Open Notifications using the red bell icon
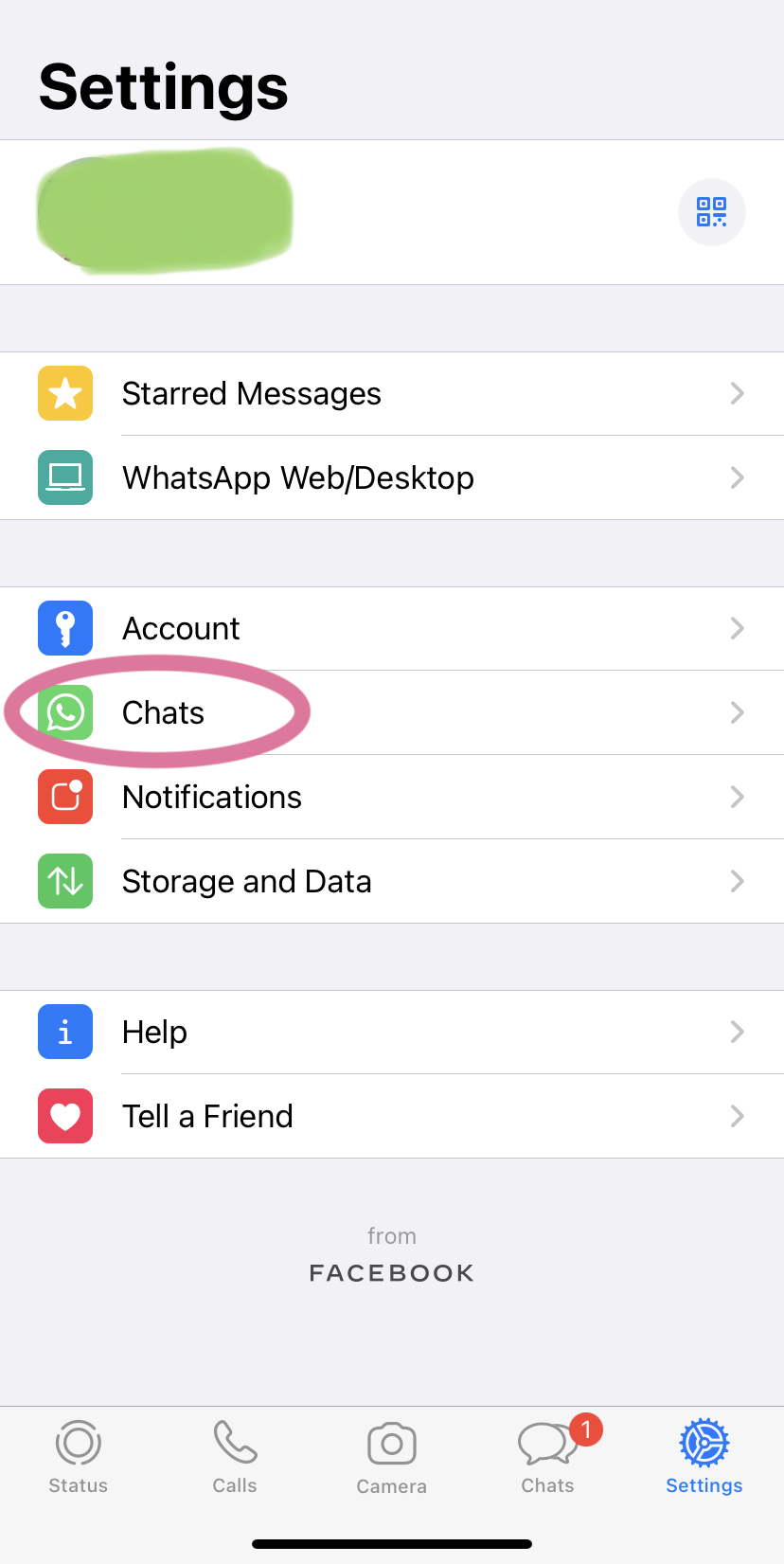 [x=64, y=797]
